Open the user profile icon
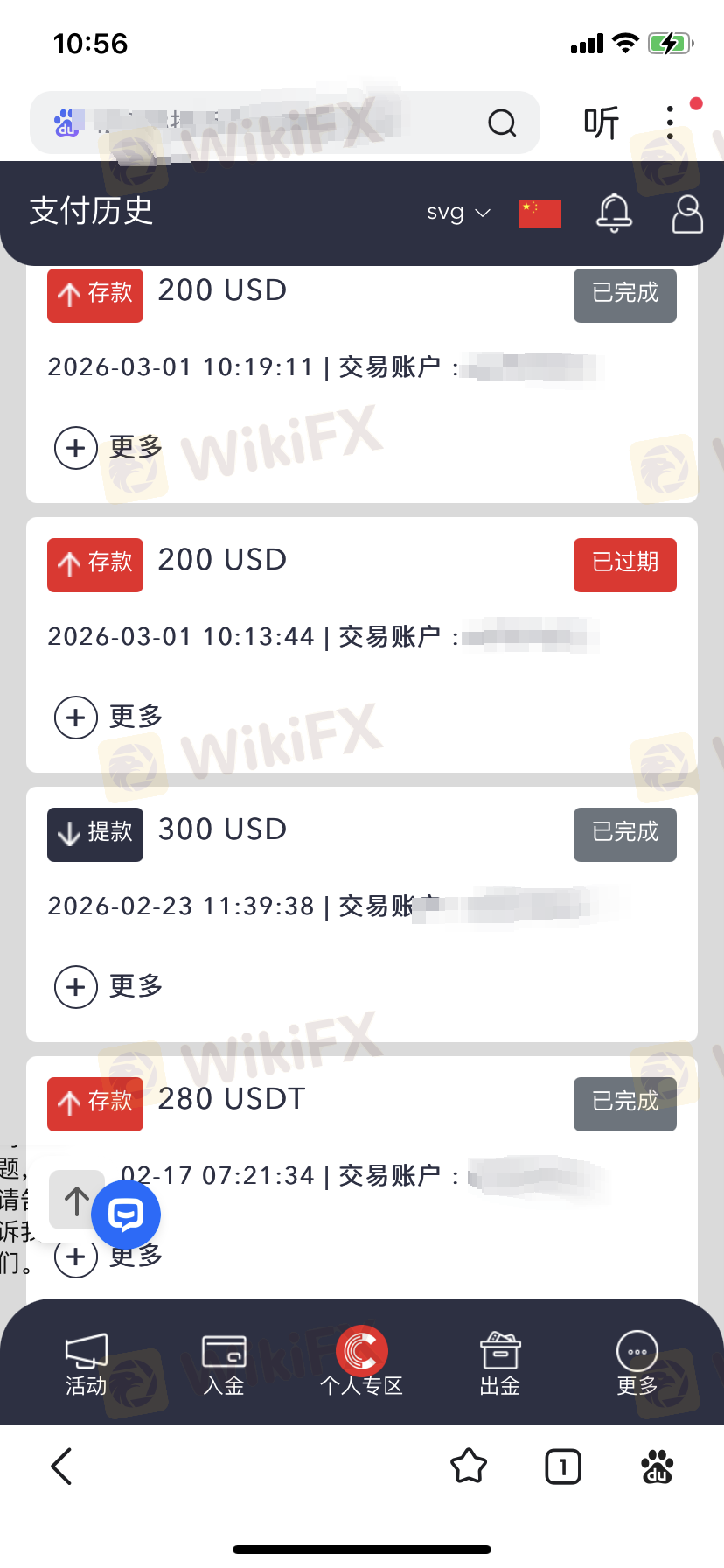Screen dimensions: 724x1568 click(x=687, y=213)
